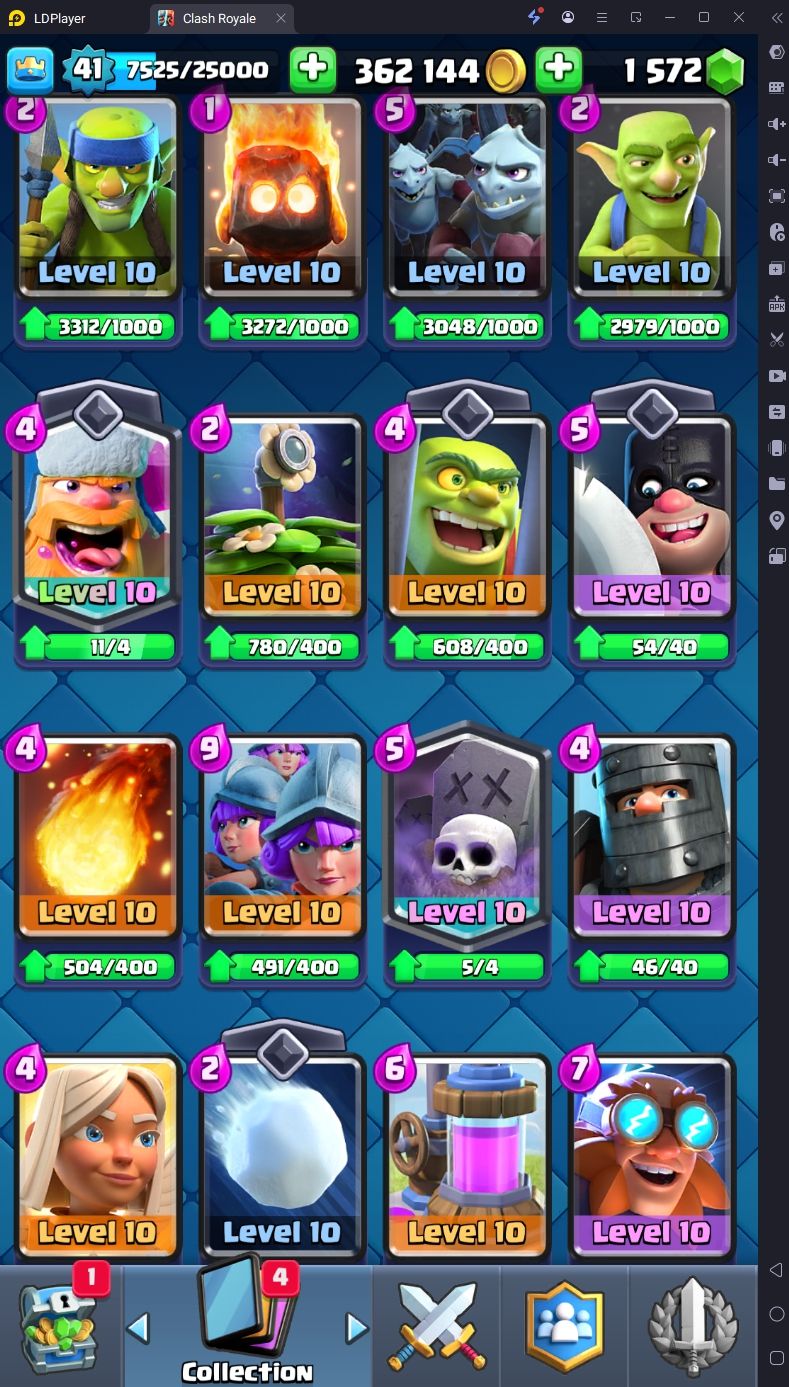Tap the green plus next to the gem balance
The image size is (789, 1387).
[x=559, y=69]
